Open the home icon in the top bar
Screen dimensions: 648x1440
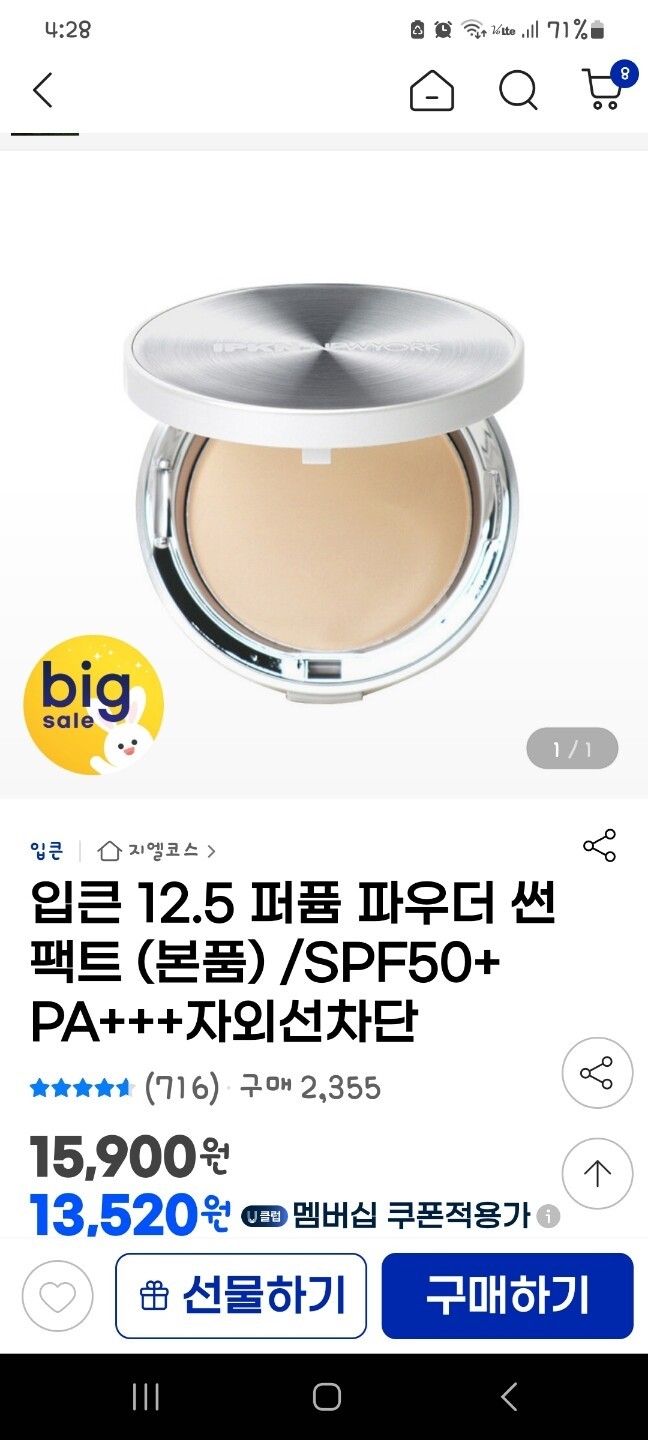432,92
